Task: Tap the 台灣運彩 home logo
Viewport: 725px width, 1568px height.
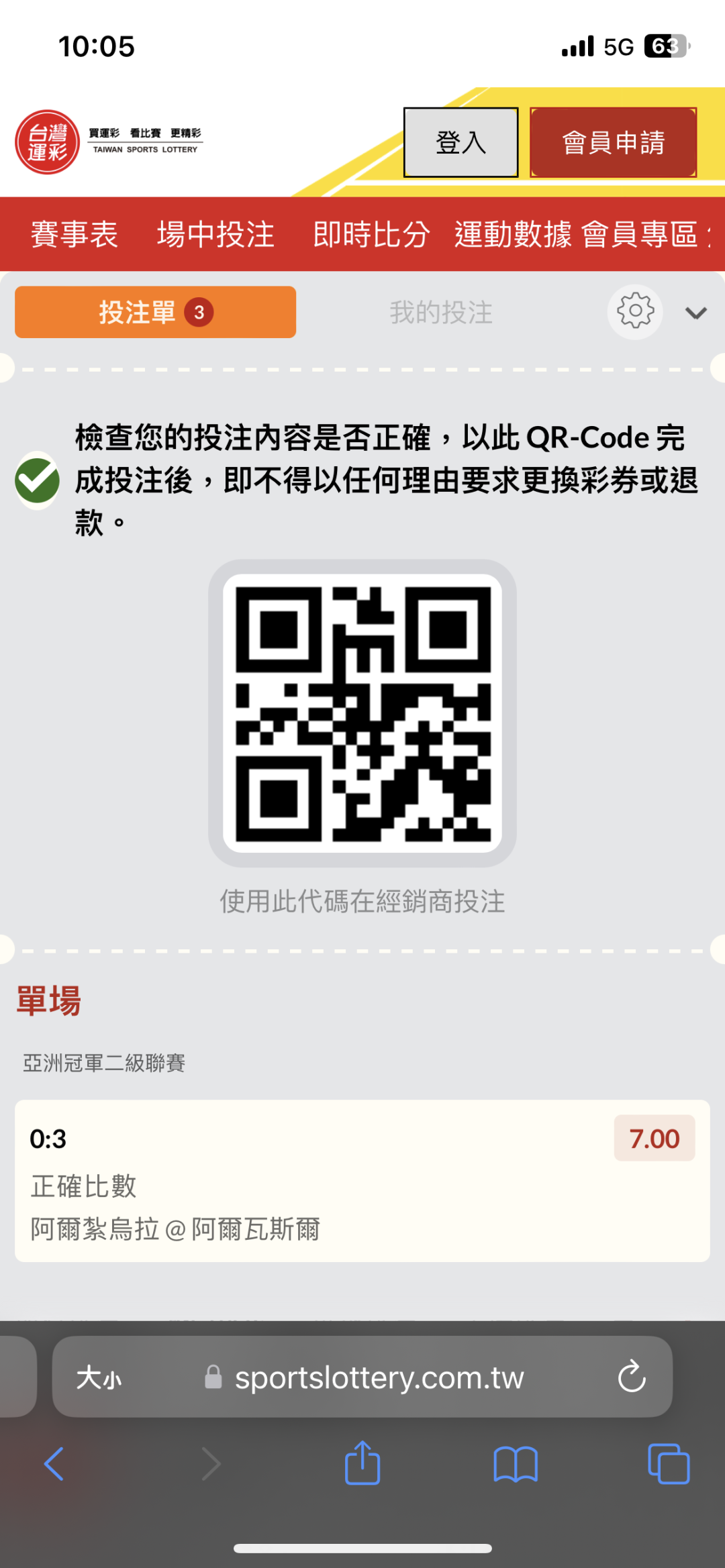Action: click(x=108, y=142)
